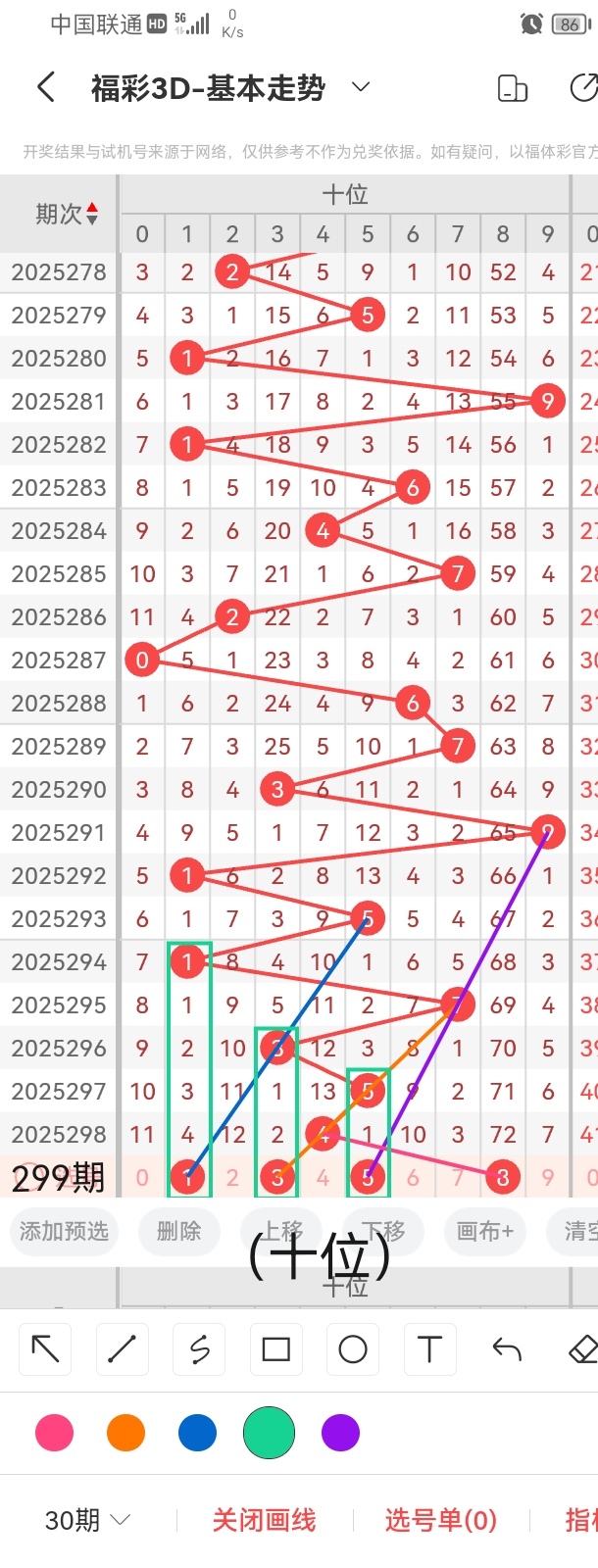Tap the 画布+ button
This screenshot has height=1568, width=598.
[484, 1231]
